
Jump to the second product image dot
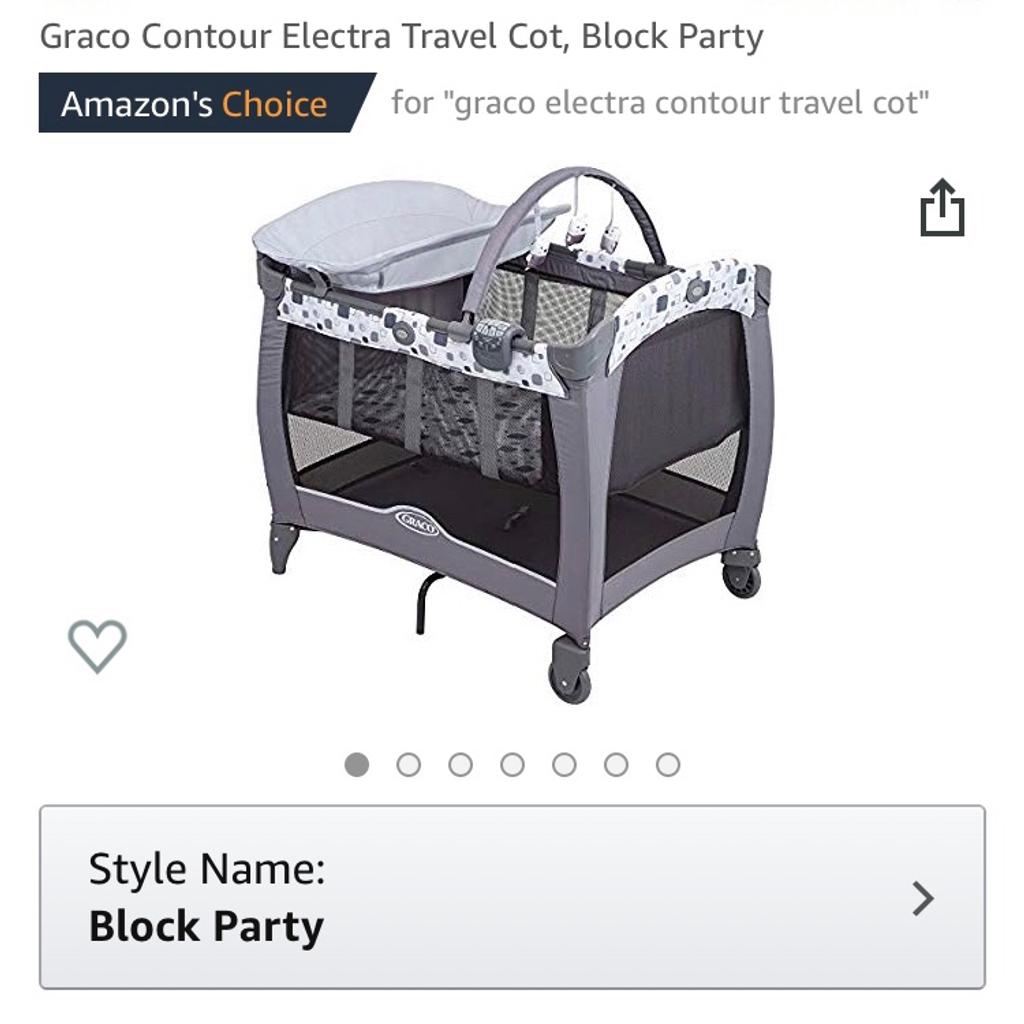click(x=408, y=765)
